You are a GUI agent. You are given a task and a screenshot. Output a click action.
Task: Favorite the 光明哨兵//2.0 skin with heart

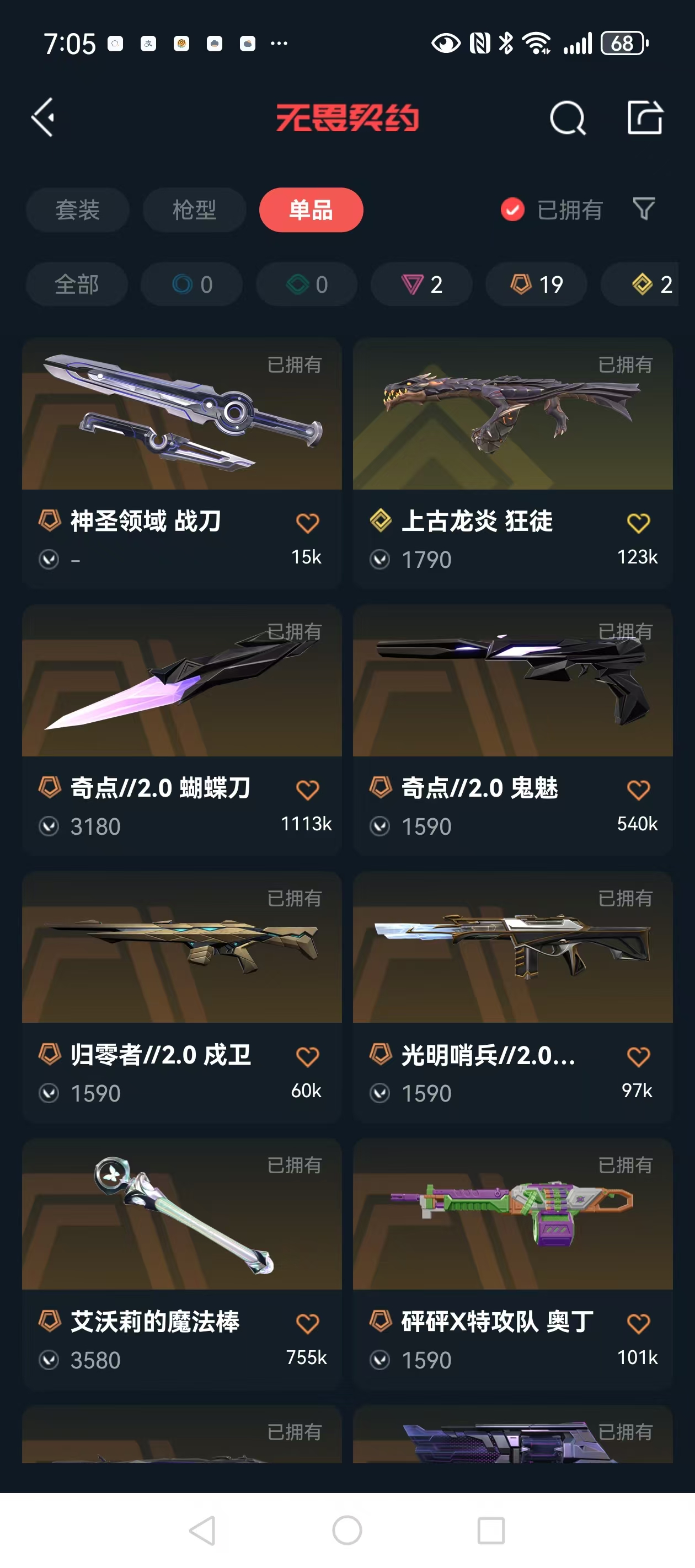[638, 1056]
